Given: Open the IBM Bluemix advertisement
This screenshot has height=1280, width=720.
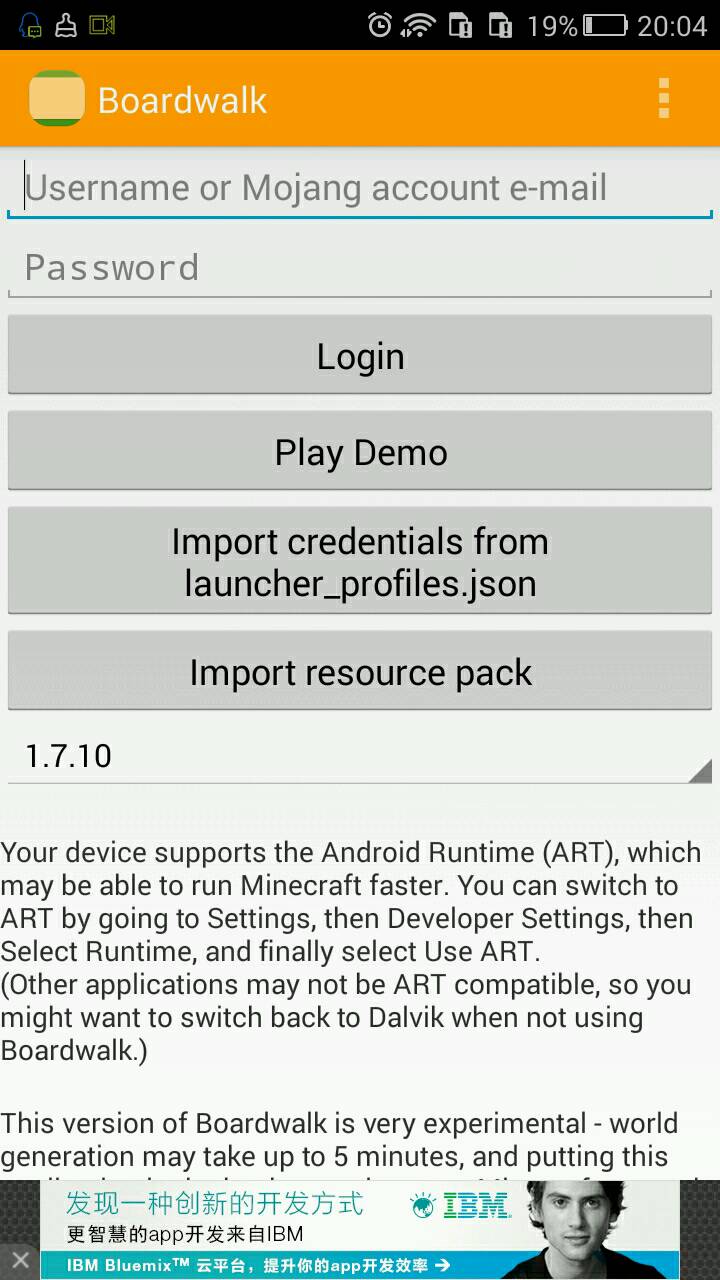Looking at the screenshot, I should coord(360,1230).
